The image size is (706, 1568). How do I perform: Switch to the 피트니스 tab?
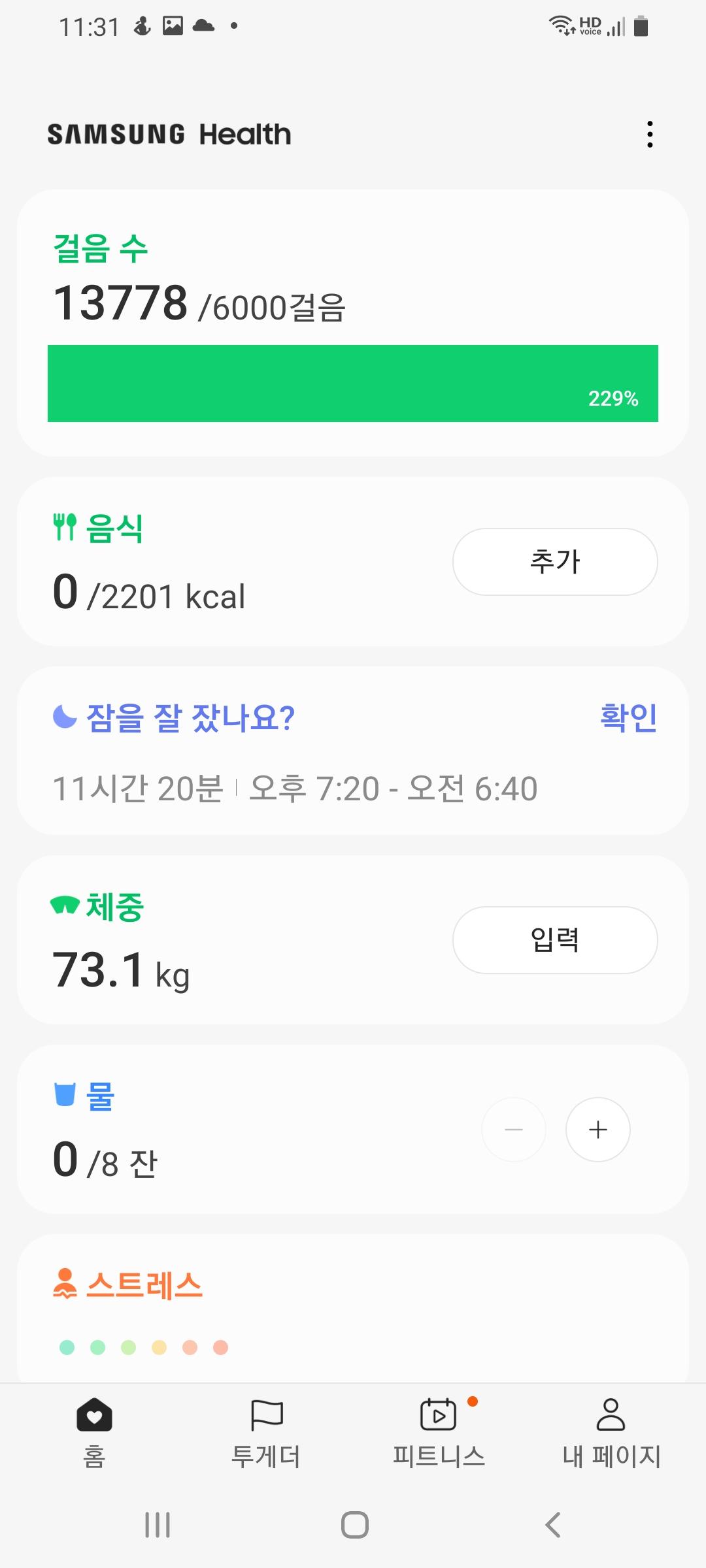(439, 1432)
